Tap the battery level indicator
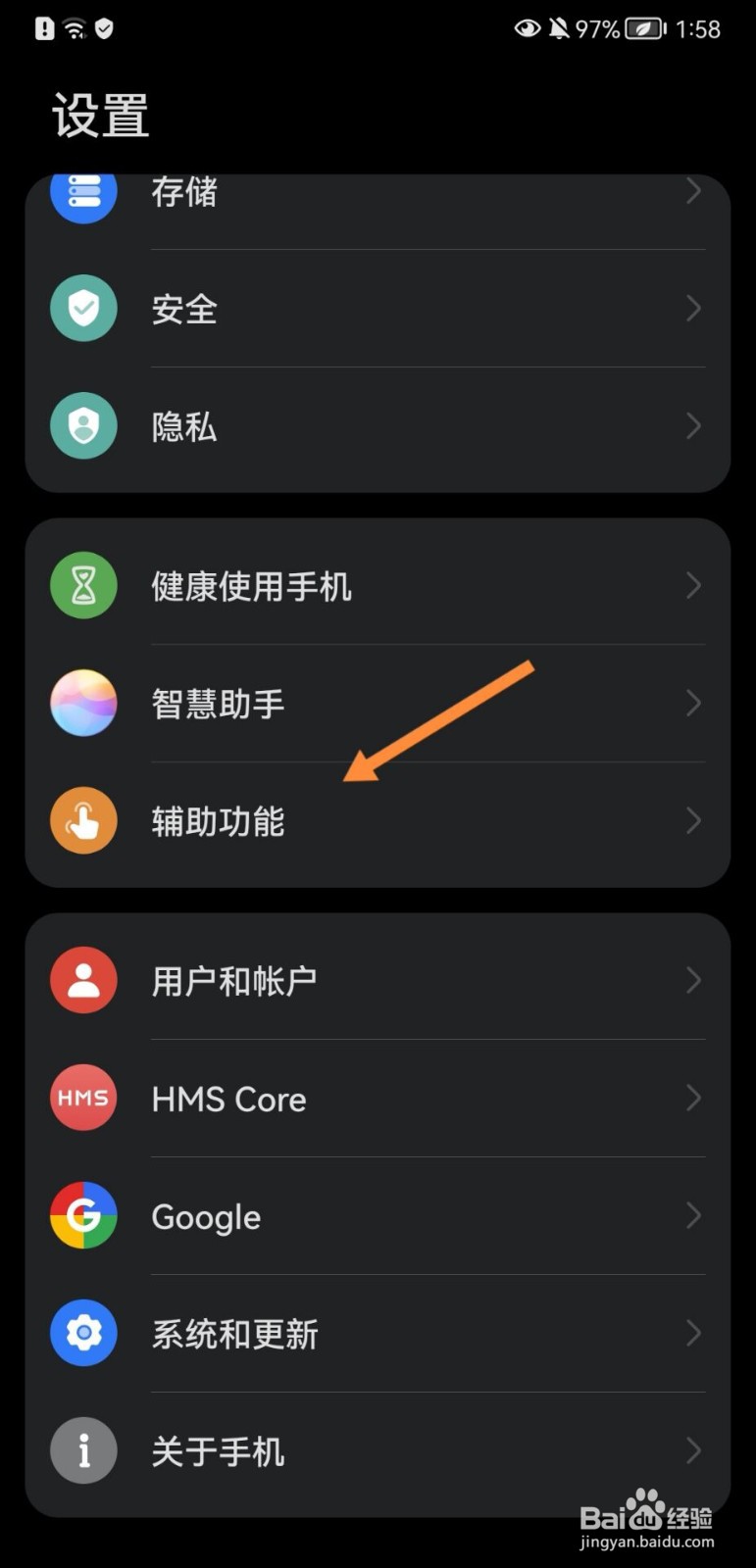 point(641,28)
